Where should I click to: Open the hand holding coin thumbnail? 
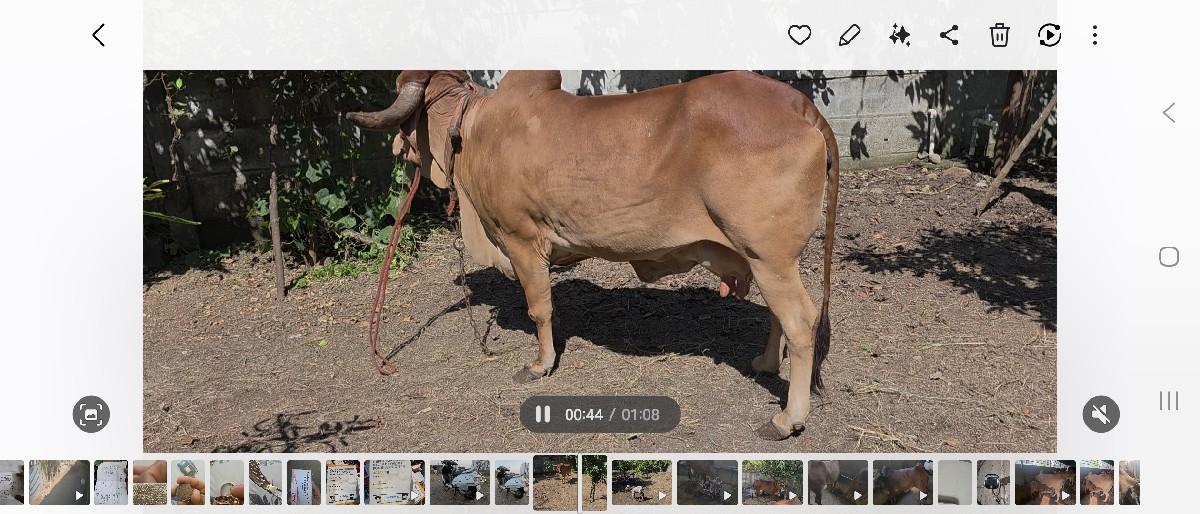pos(188,482)
